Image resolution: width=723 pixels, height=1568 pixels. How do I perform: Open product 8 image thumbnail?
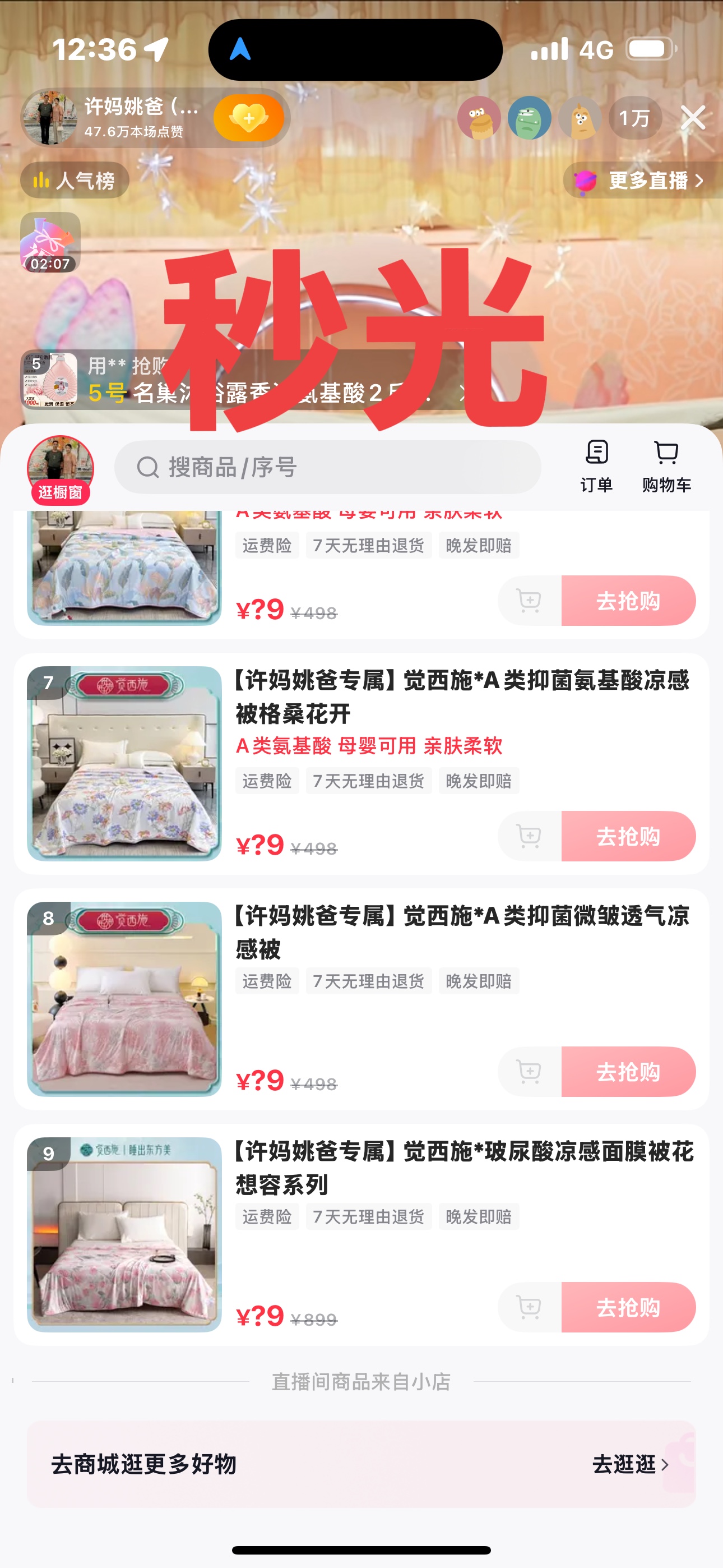coord(124,999)
